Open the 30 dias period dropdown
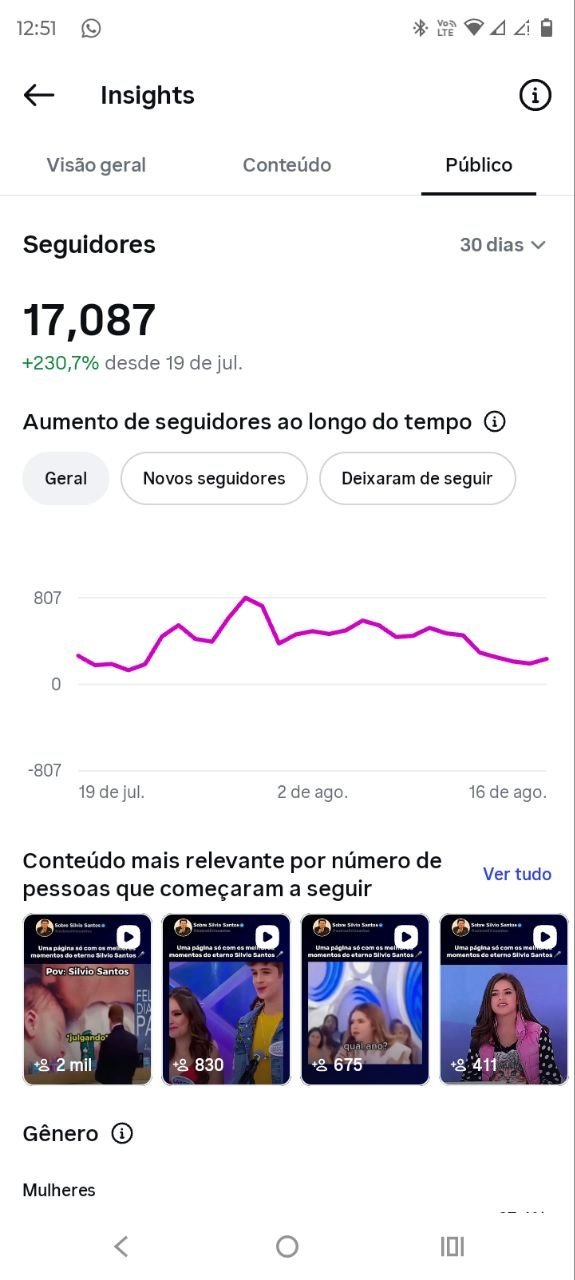 (x=503, y=245)
